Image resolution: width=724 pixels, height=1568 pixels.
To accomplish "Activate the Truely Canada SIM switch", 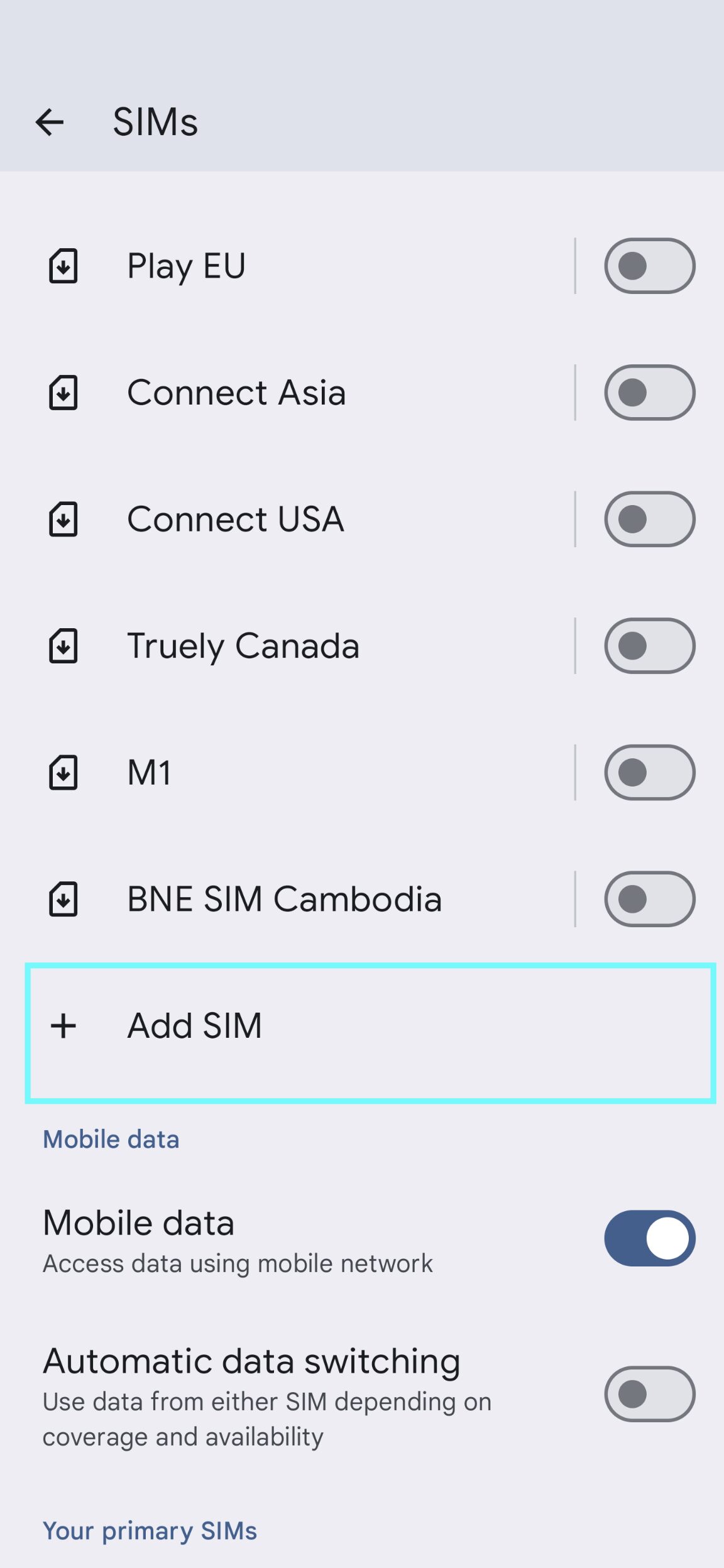I will coord(649,646).
